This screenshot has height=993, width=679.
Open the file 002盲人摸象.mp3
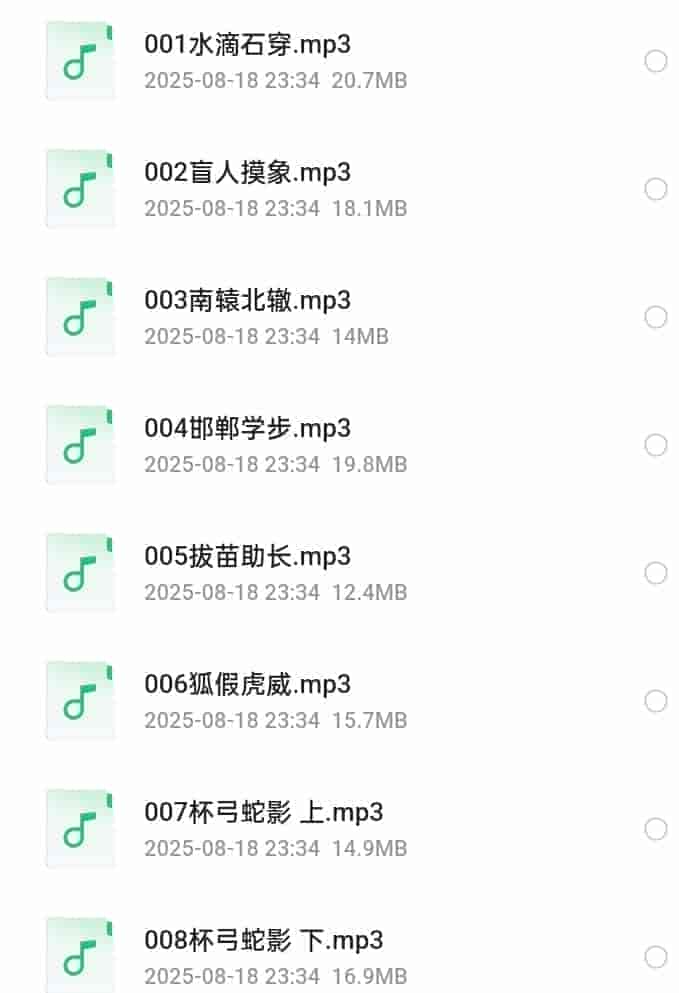247,173
